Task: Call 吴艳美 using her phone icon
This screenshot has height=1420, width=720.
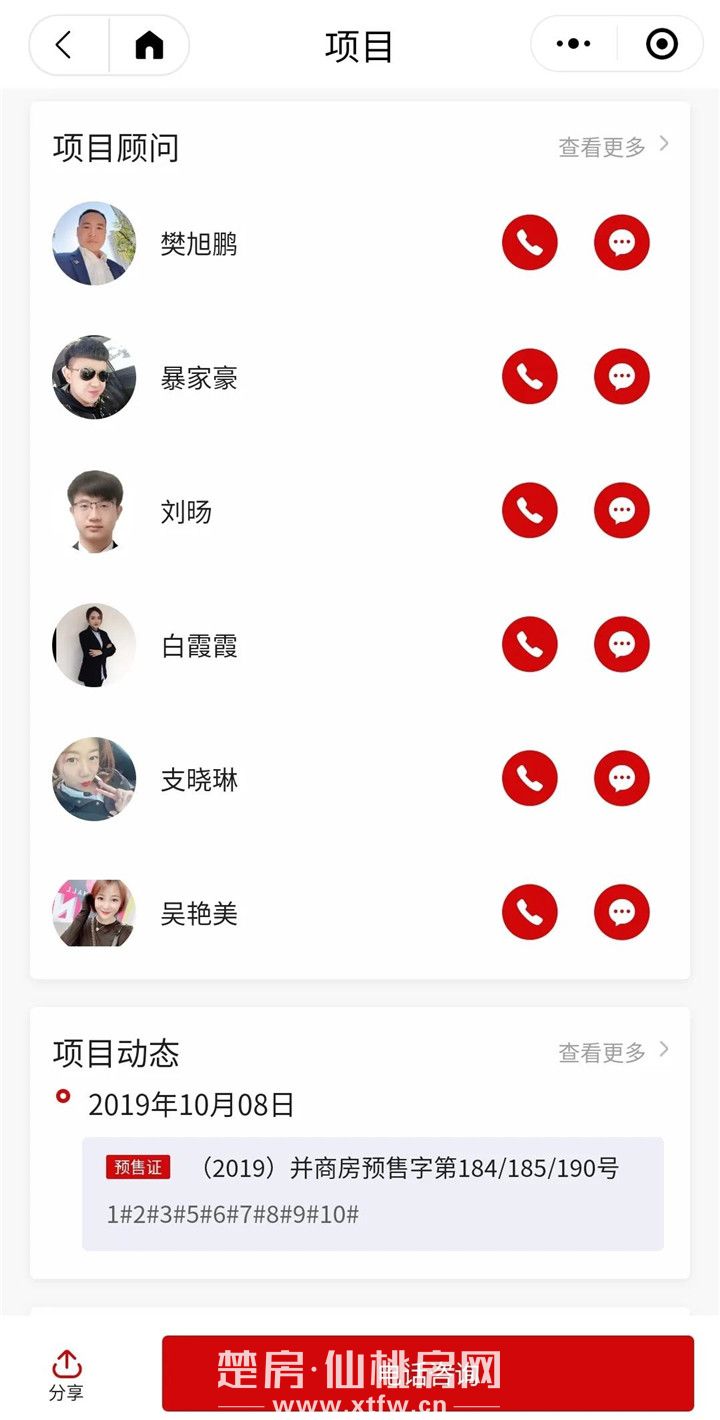Action: coord(529,912)
